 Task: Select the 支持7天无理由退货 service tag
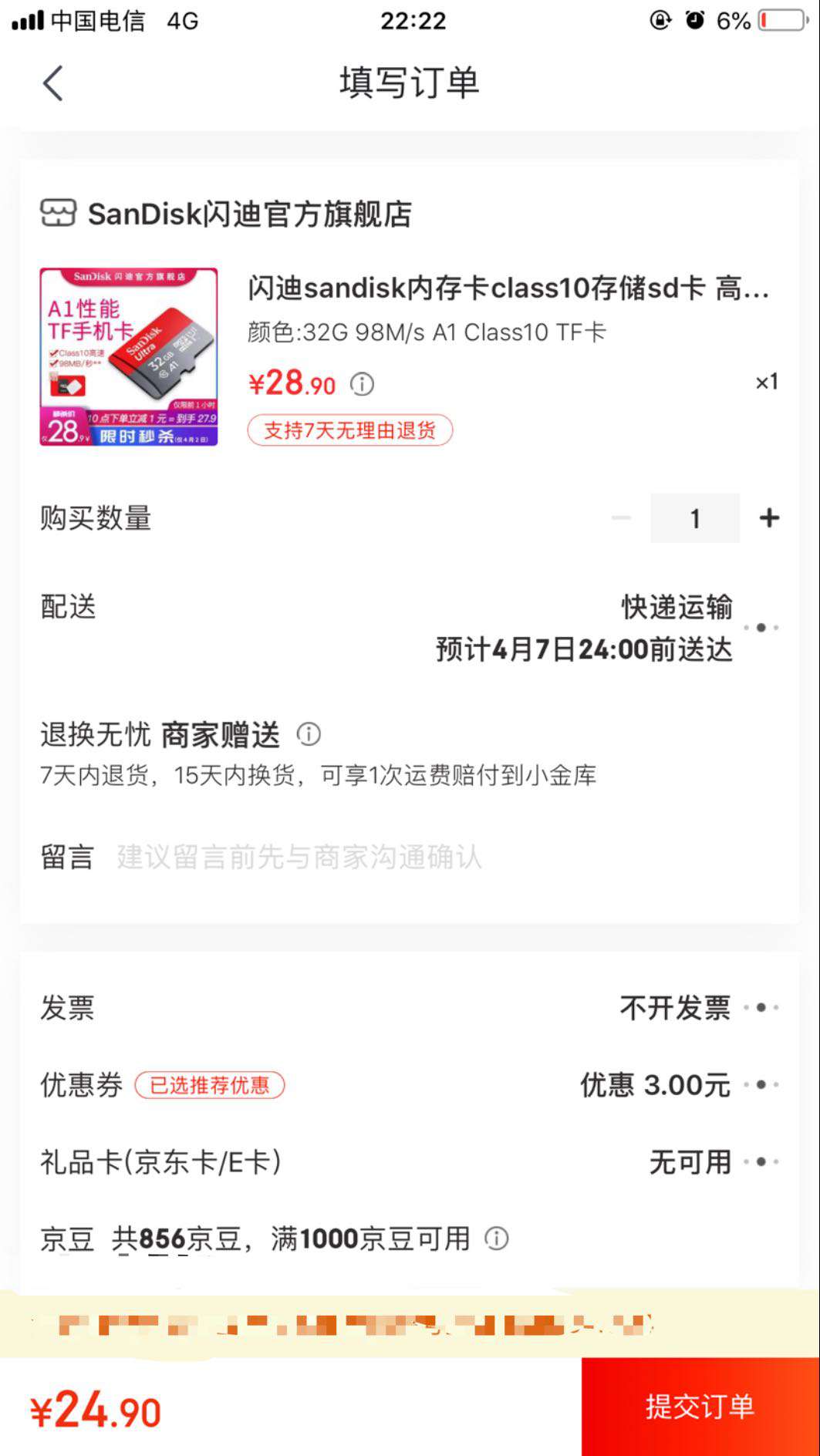tap(349, 431)
